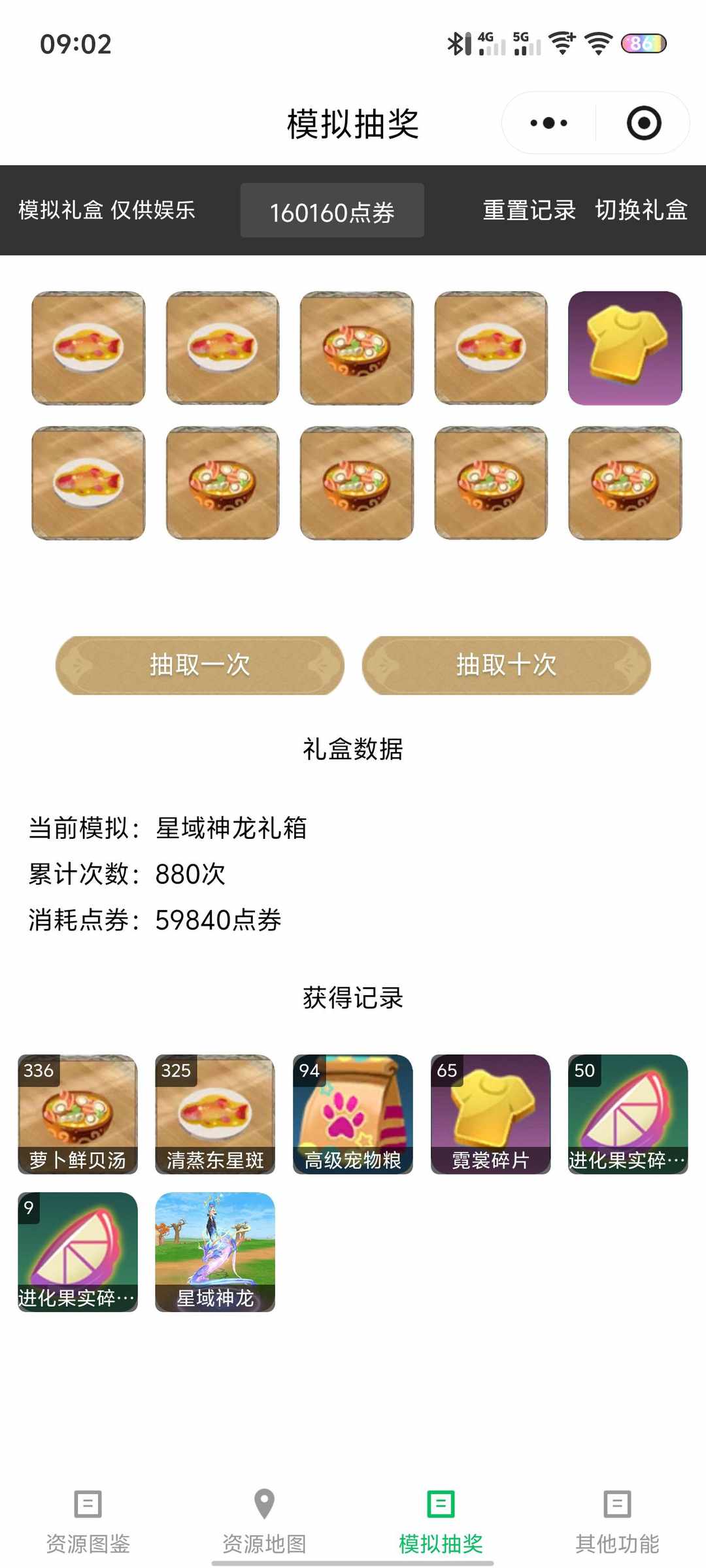Select the 星域神龙 dragon record icon
Image resolution: width=706 pixels, height=1568 pixels.
(214, 1254)
